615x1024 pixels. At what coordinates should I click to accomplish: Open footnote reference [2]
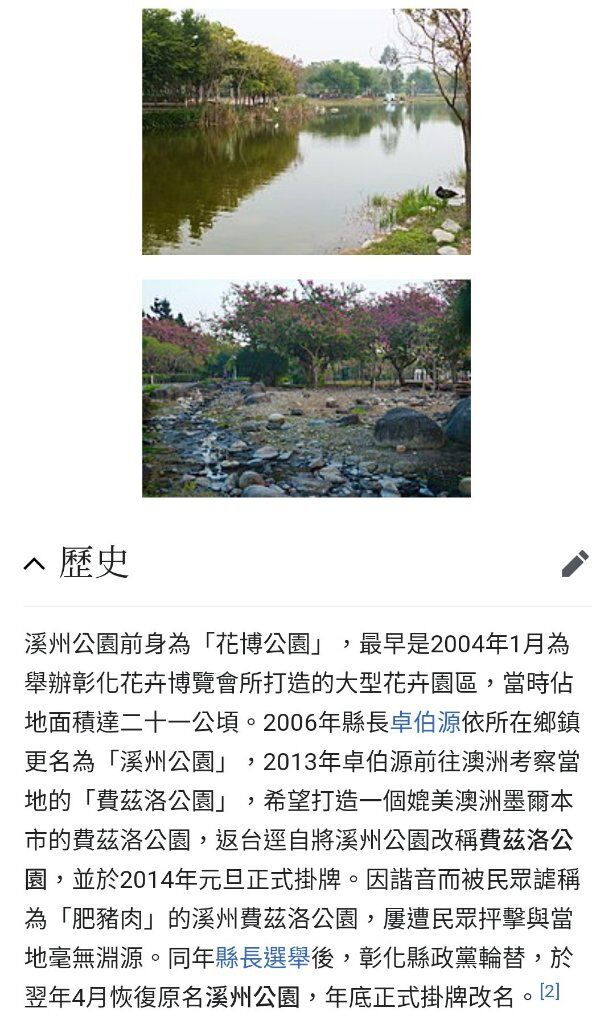pos(550,991)
